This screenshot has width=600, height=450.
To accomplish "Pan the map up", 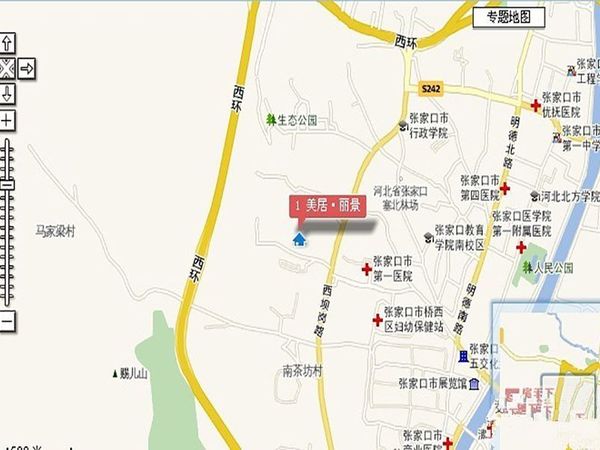I will tap(7, 43).
